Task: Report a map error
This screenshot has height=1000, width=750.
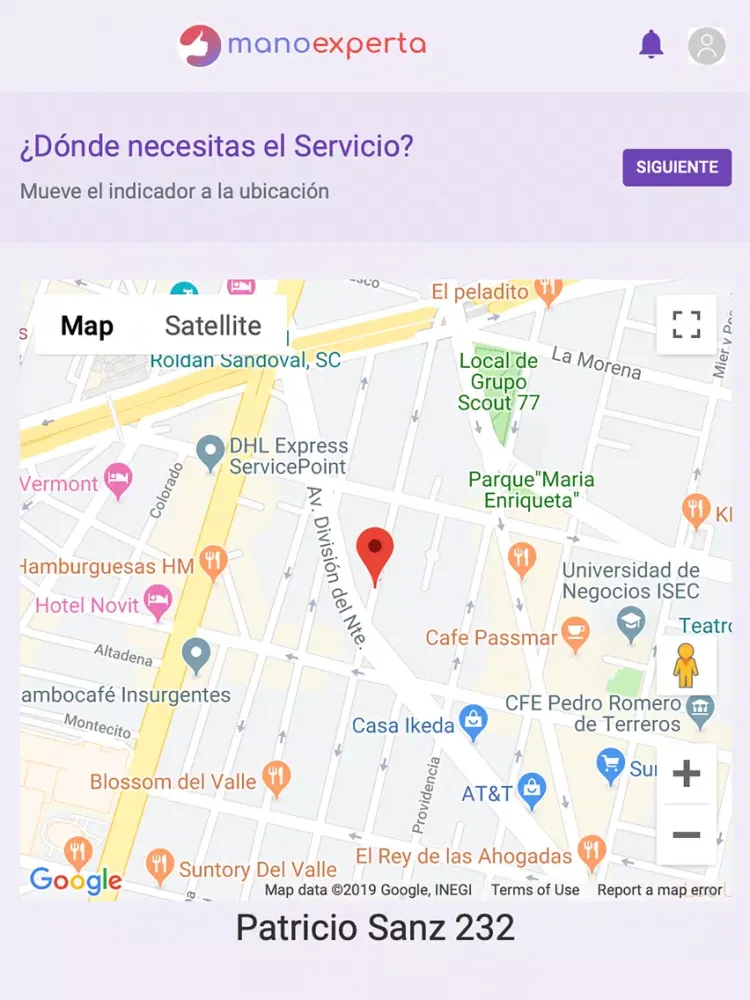Action: (x=660, y=889)
